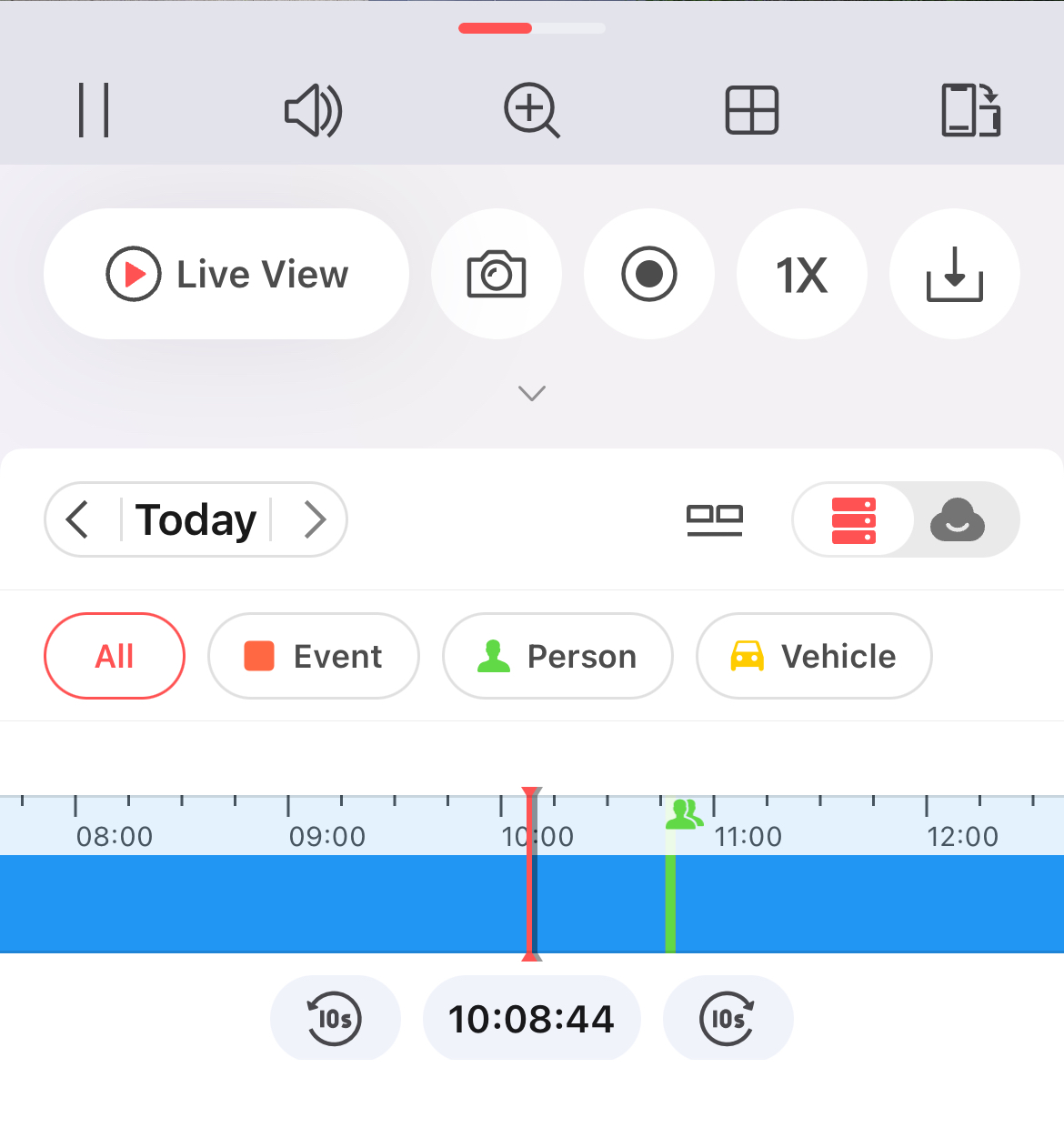The width and height of the screenshot is (1064, 1148).
Task: Download the recorded footage
Action: click(x=954, y=274)
